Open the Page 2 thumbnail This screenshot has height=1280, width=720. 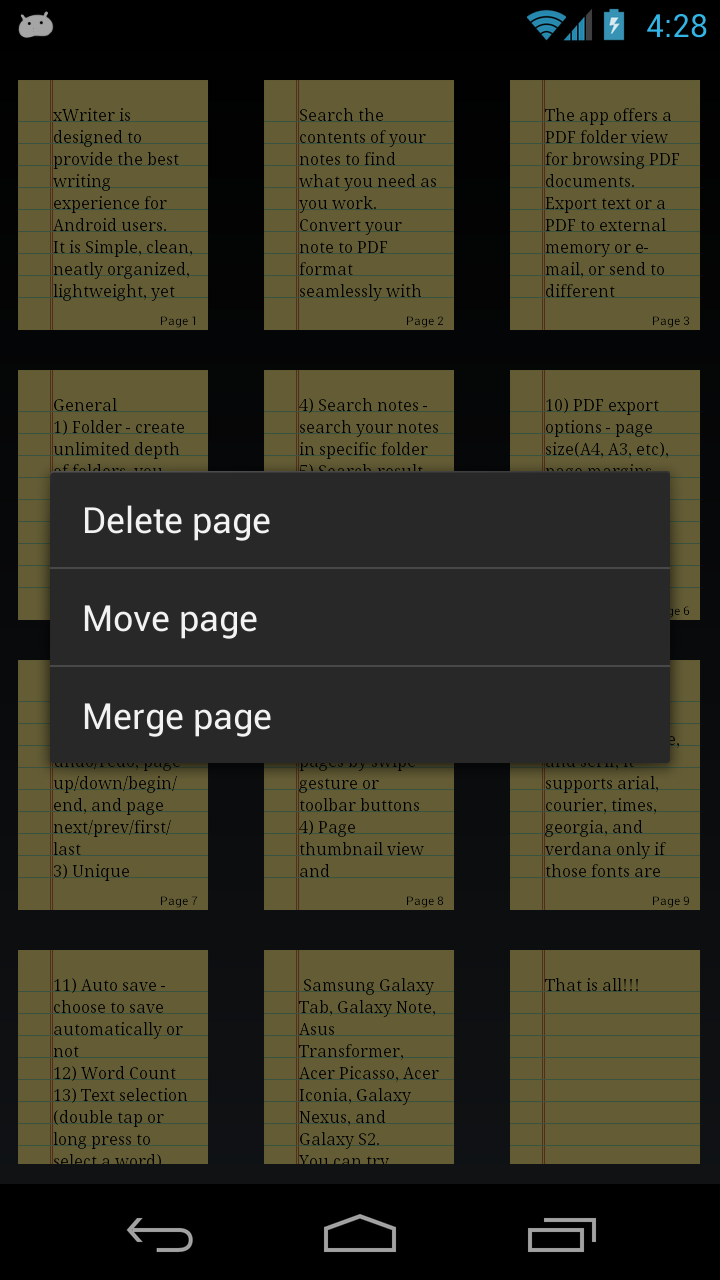point(359,205)
